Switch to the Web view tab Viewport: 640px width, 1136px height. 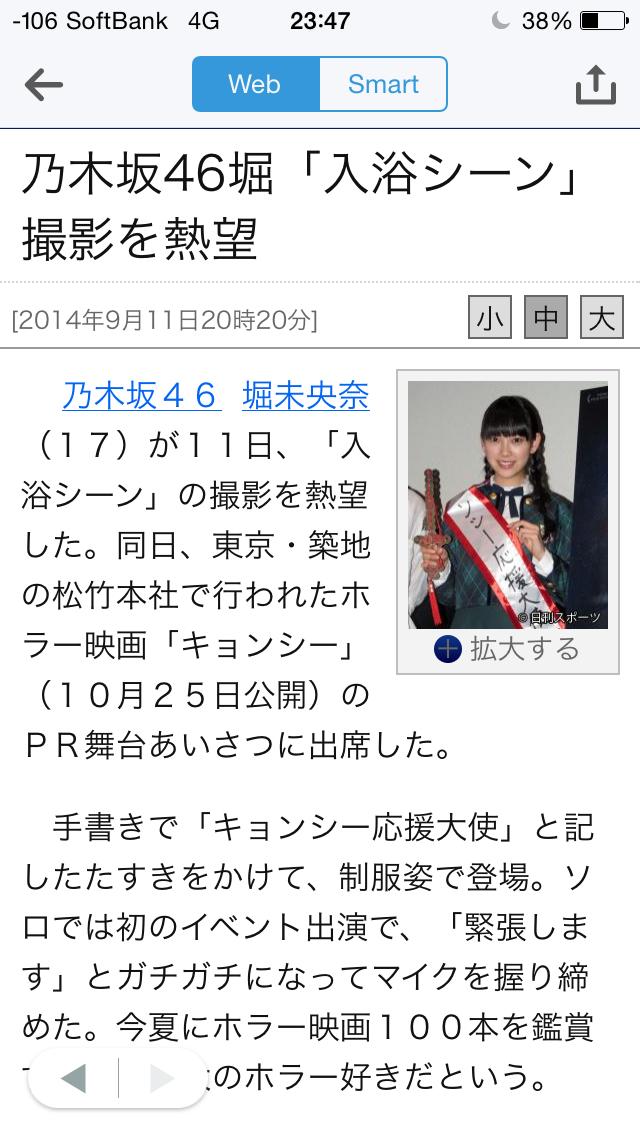(x=255, y=85)
